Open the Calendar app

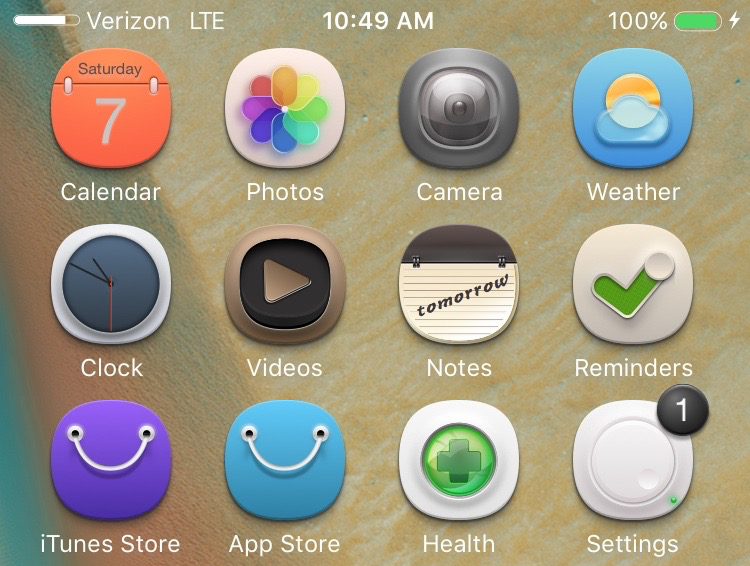(x=110, y=109)
